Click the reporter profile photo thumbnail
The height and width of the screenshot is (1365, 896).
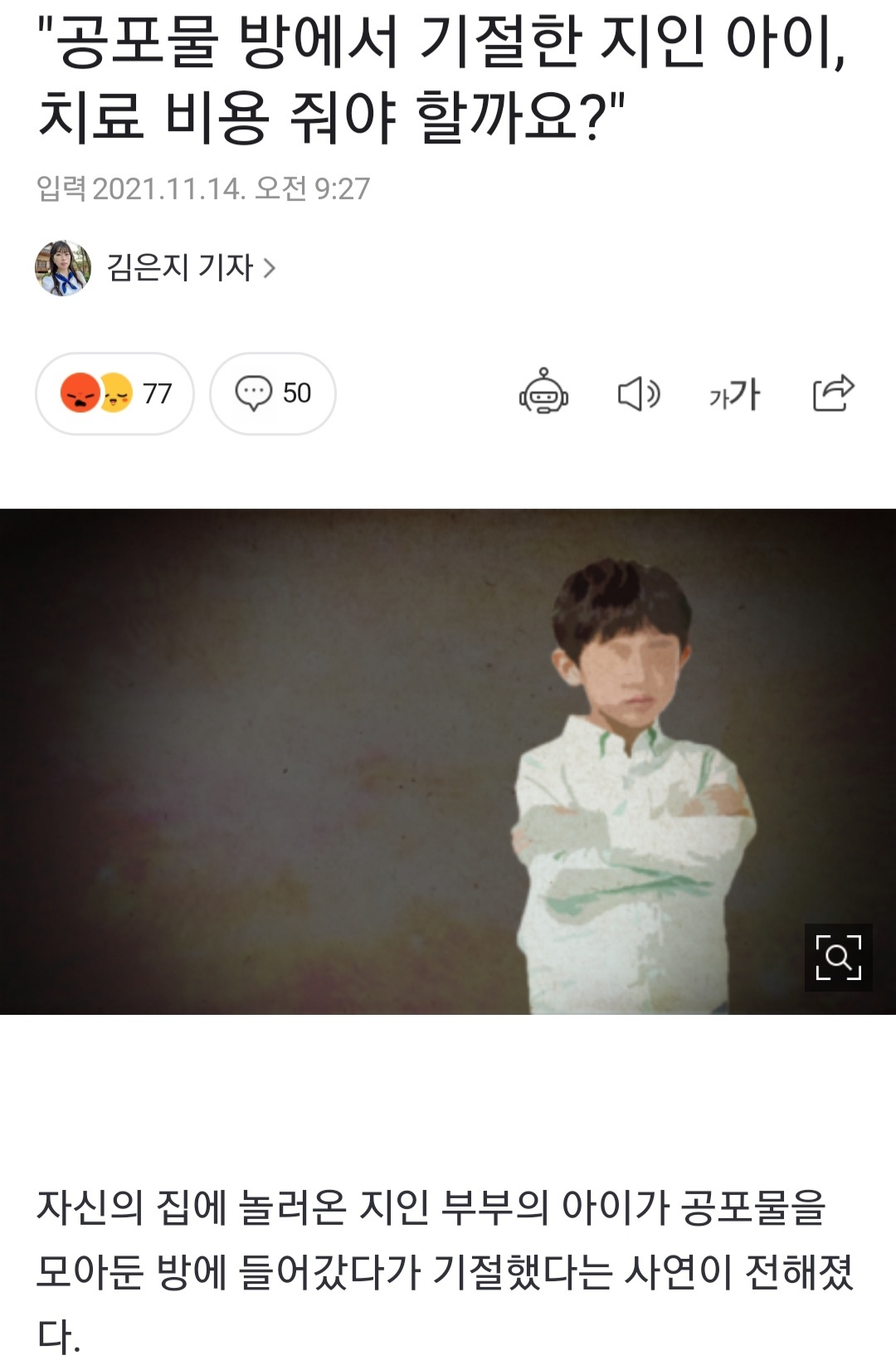click(62, 264)
